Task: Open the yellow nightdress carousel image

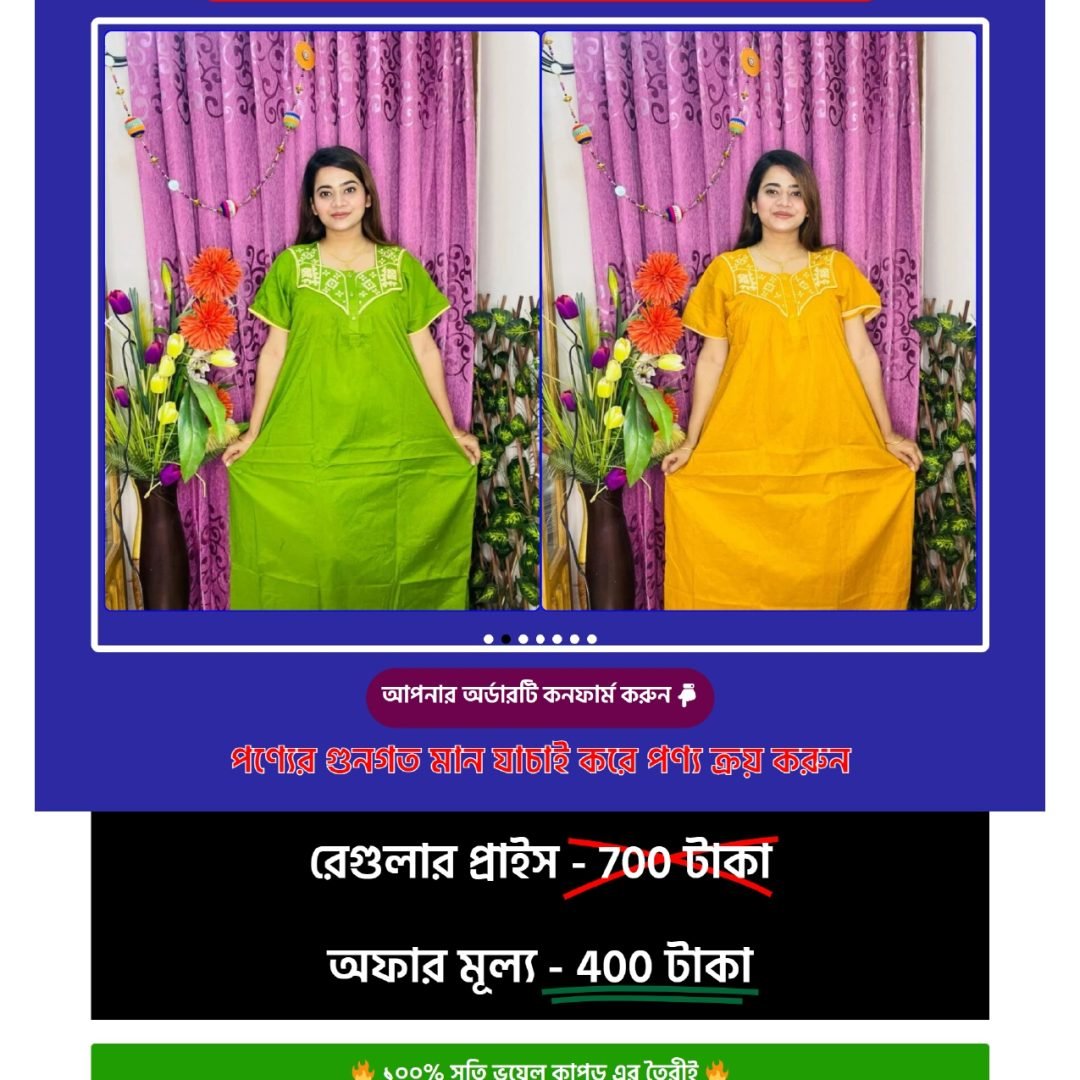Action: click(x=759, y=320)
